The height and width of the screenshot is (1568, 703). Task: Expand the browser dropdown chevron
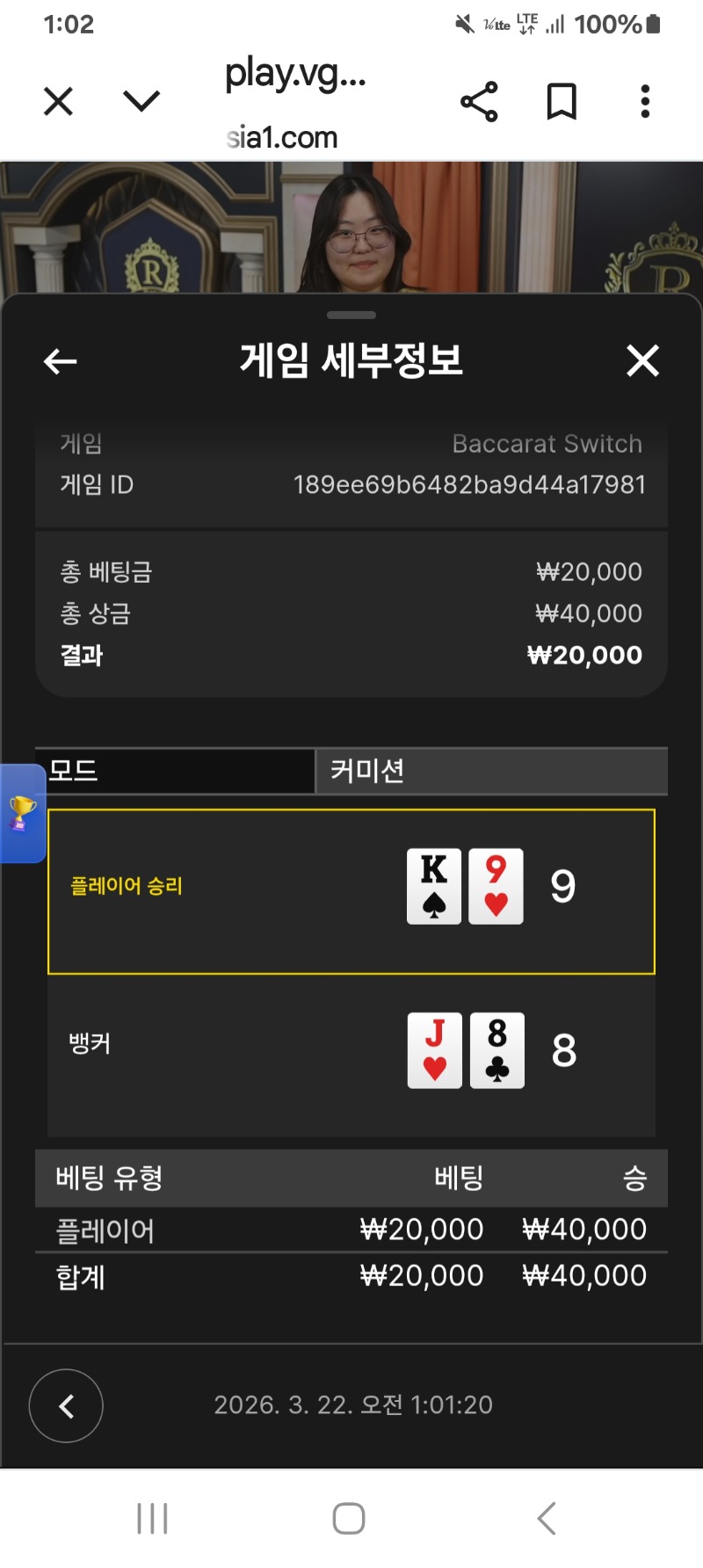(x=141, y=102)
